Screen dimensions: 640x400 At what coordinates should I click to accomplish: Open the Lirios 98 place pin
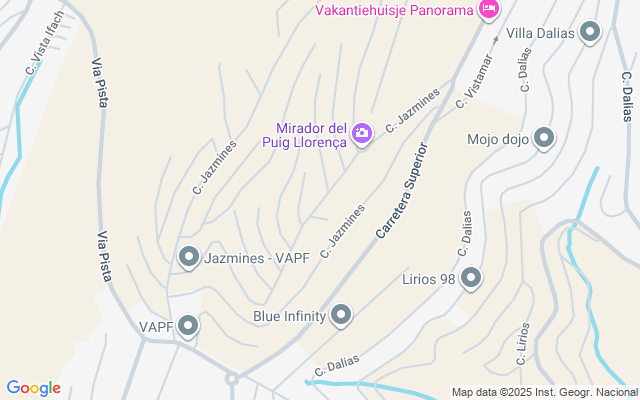(471, 278)
